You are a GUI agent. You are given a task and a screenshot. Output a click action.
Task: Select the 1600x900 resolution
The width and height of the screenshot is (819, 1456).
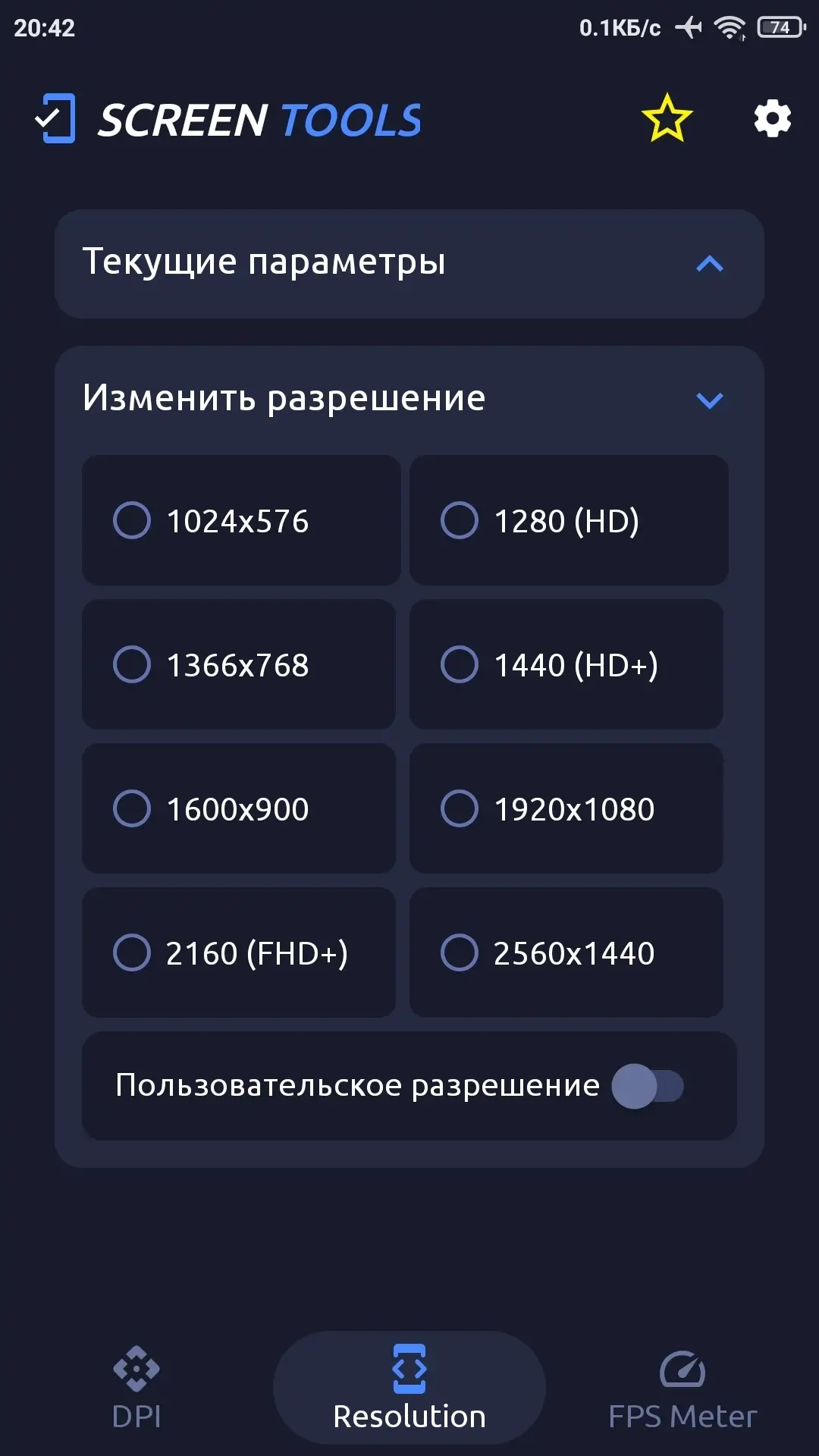point(239,808)
